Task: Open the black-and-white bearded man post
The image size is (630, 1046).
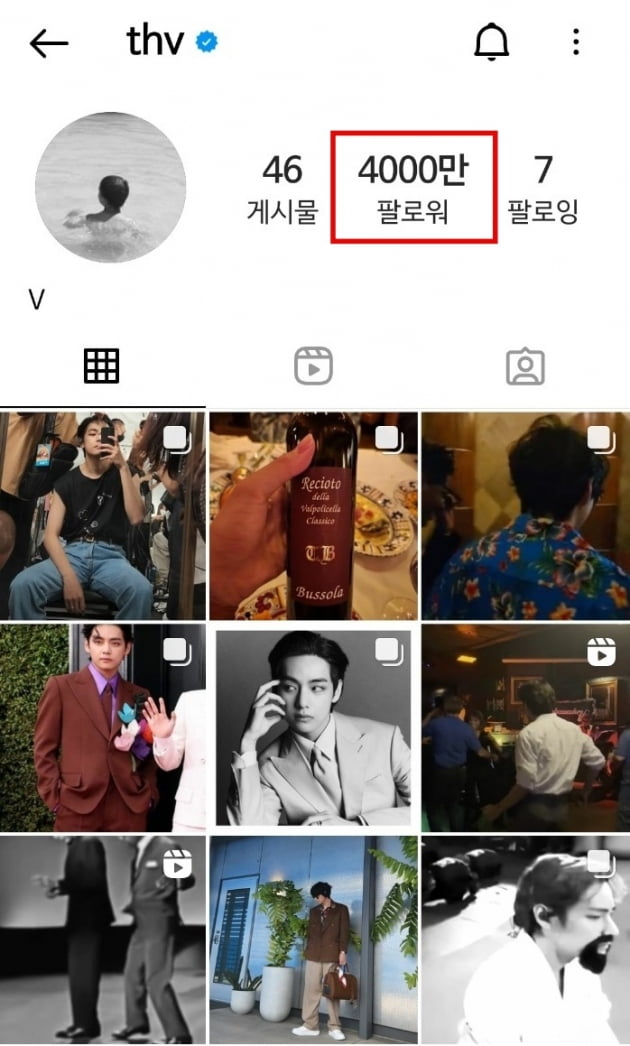Action: [525, 938]
